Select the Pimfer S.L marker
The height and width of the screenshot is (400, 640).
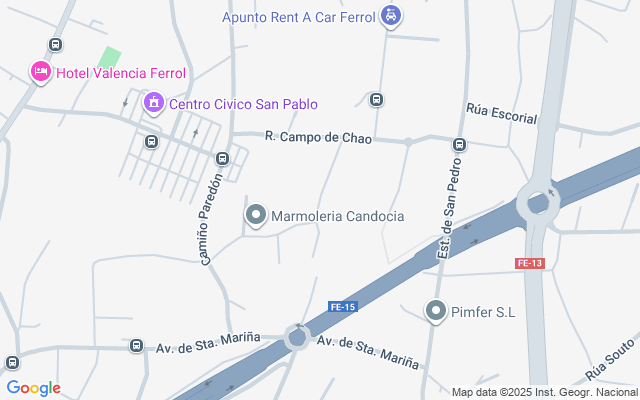[x=435, y=312]
